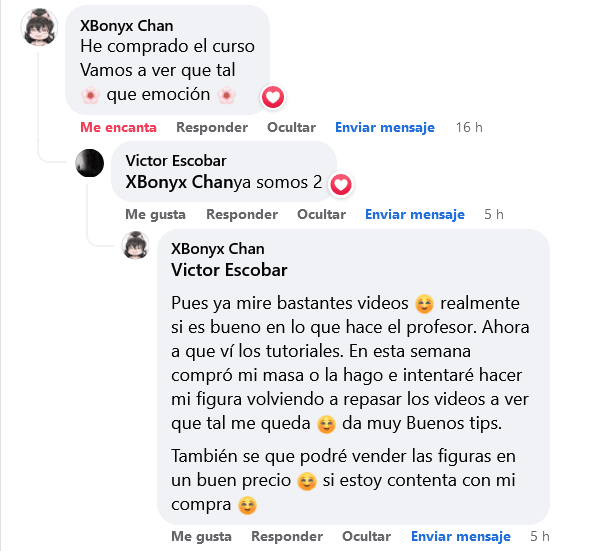Tap Enviar mensaje under Victor Escobar's reply
Image resolution: width=600 pixels, height=551 pixels.
point(415,214)
